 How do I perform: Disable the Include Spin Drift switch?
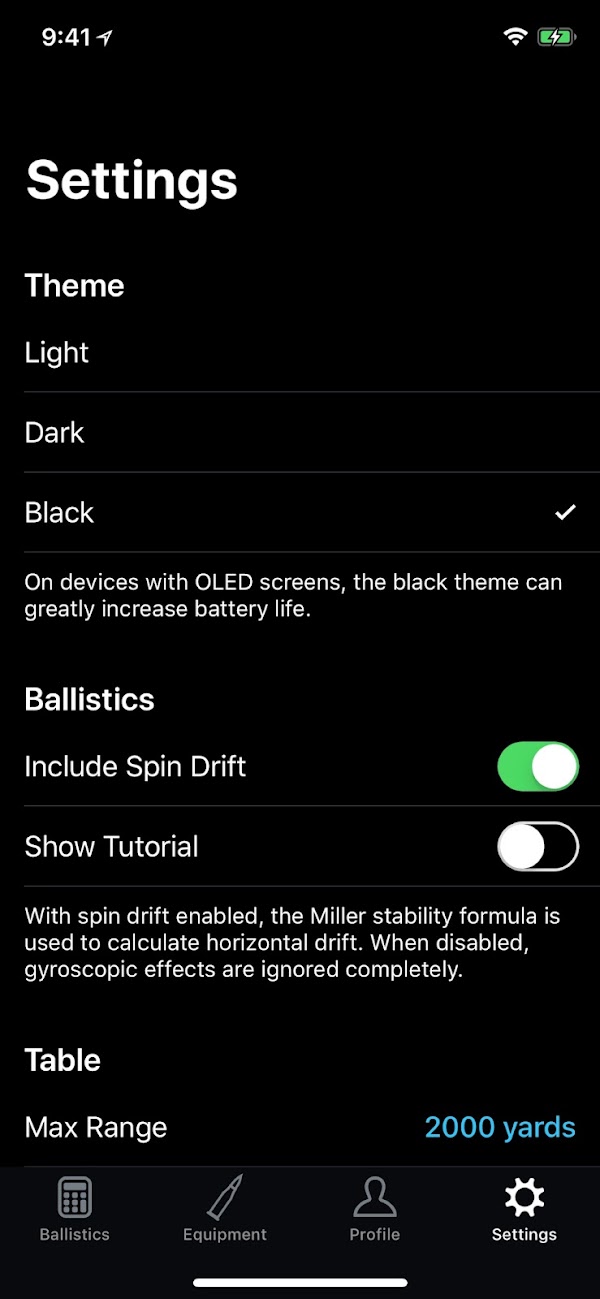pos(538,766)
